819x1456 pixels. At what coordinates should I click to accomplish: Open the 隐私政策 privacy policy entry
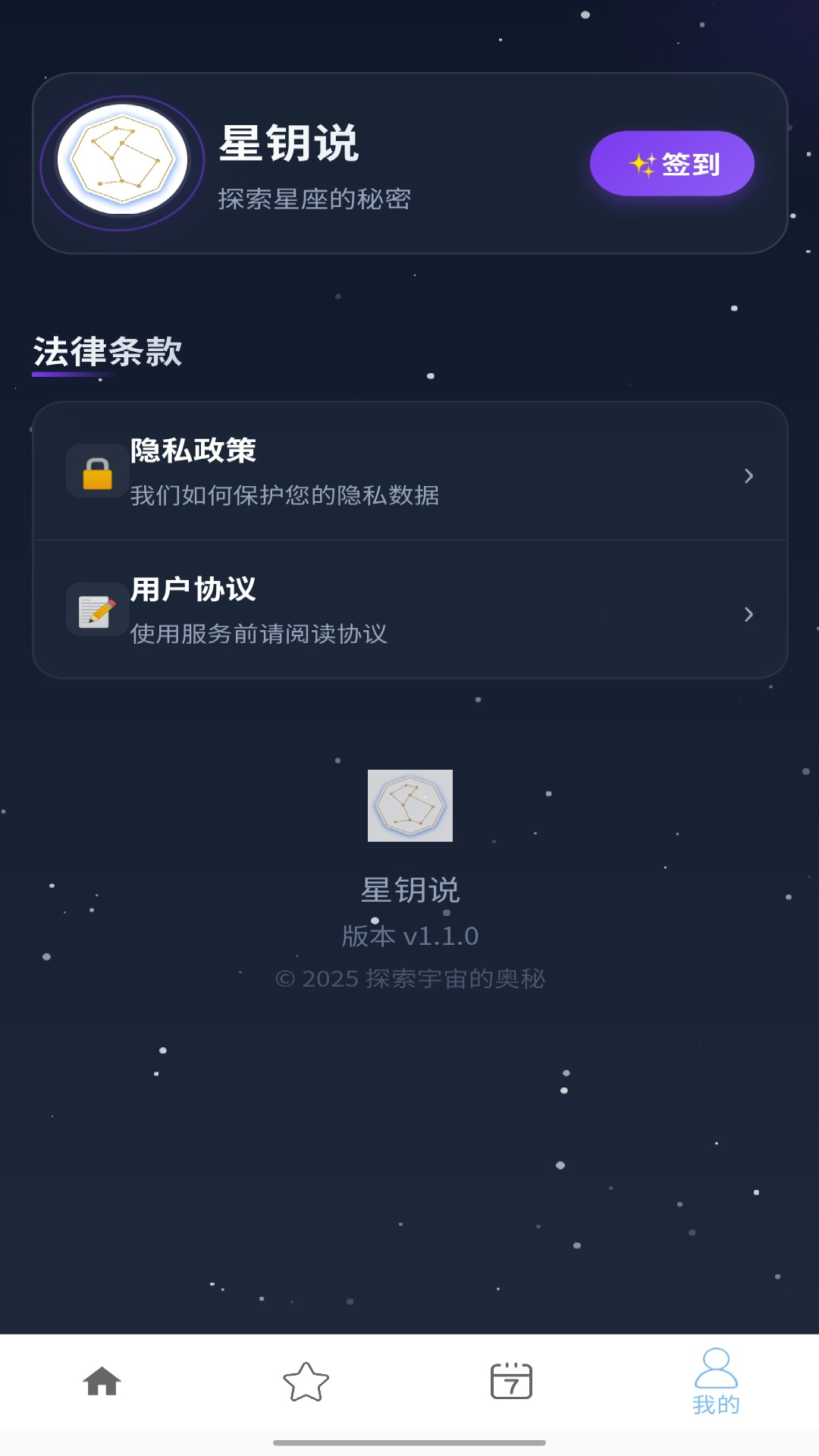[409, 473]
